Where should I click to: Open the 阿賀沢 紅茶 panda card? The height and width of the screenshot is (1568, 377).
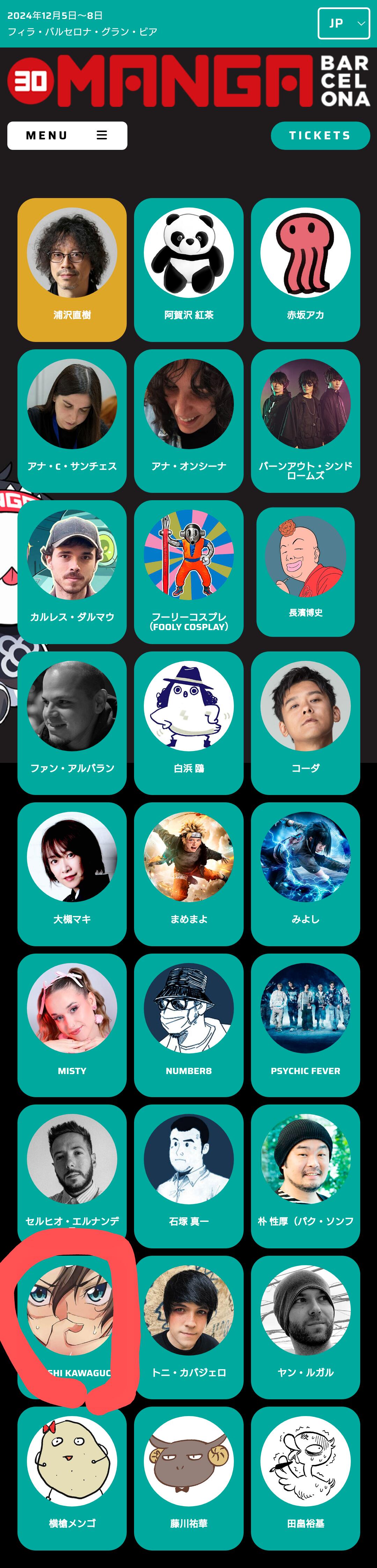(188, 269)
